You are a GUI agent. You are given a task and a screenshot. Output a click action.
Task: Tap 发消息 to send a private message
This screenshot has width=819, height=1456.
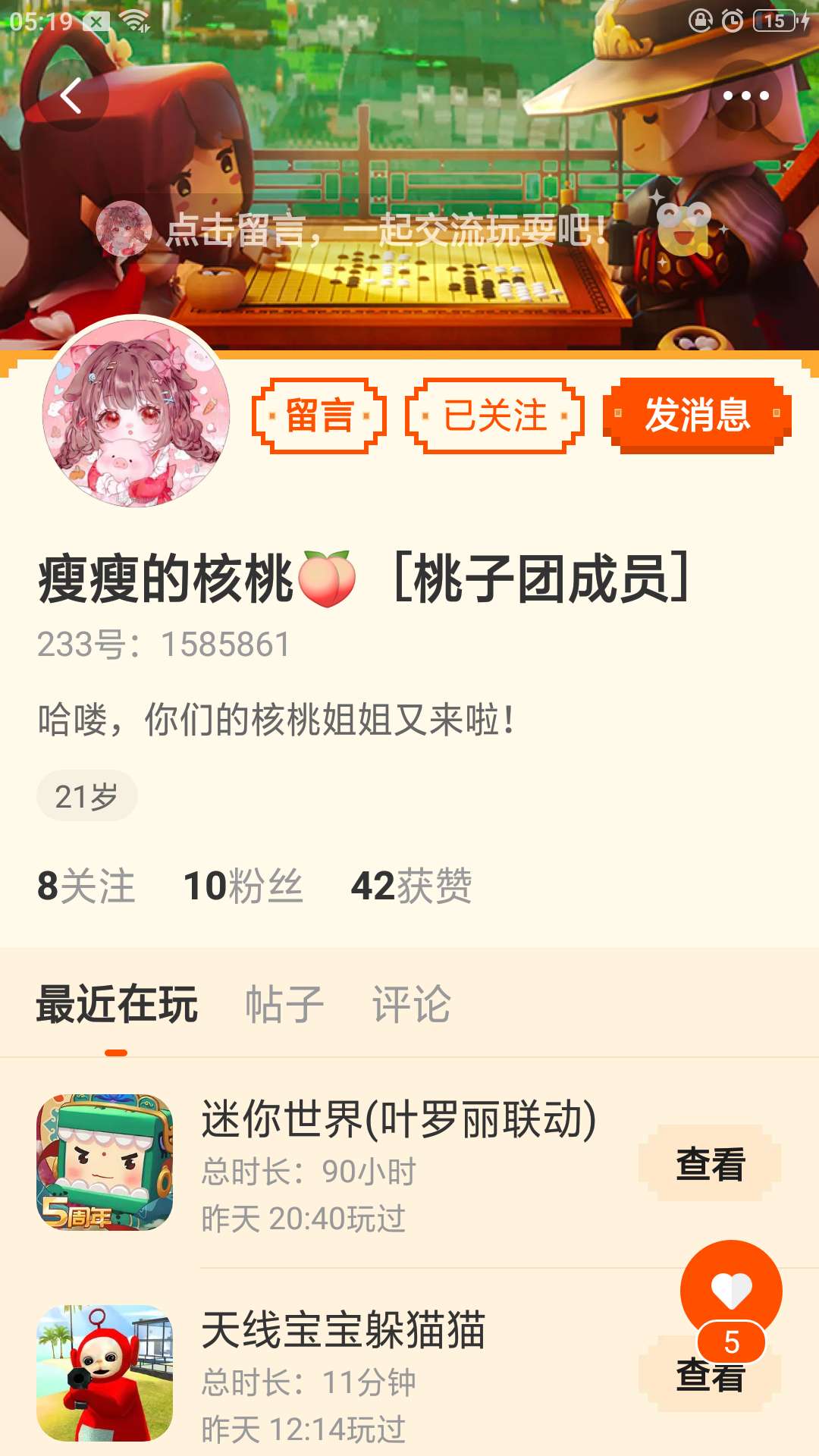[697, 416]
